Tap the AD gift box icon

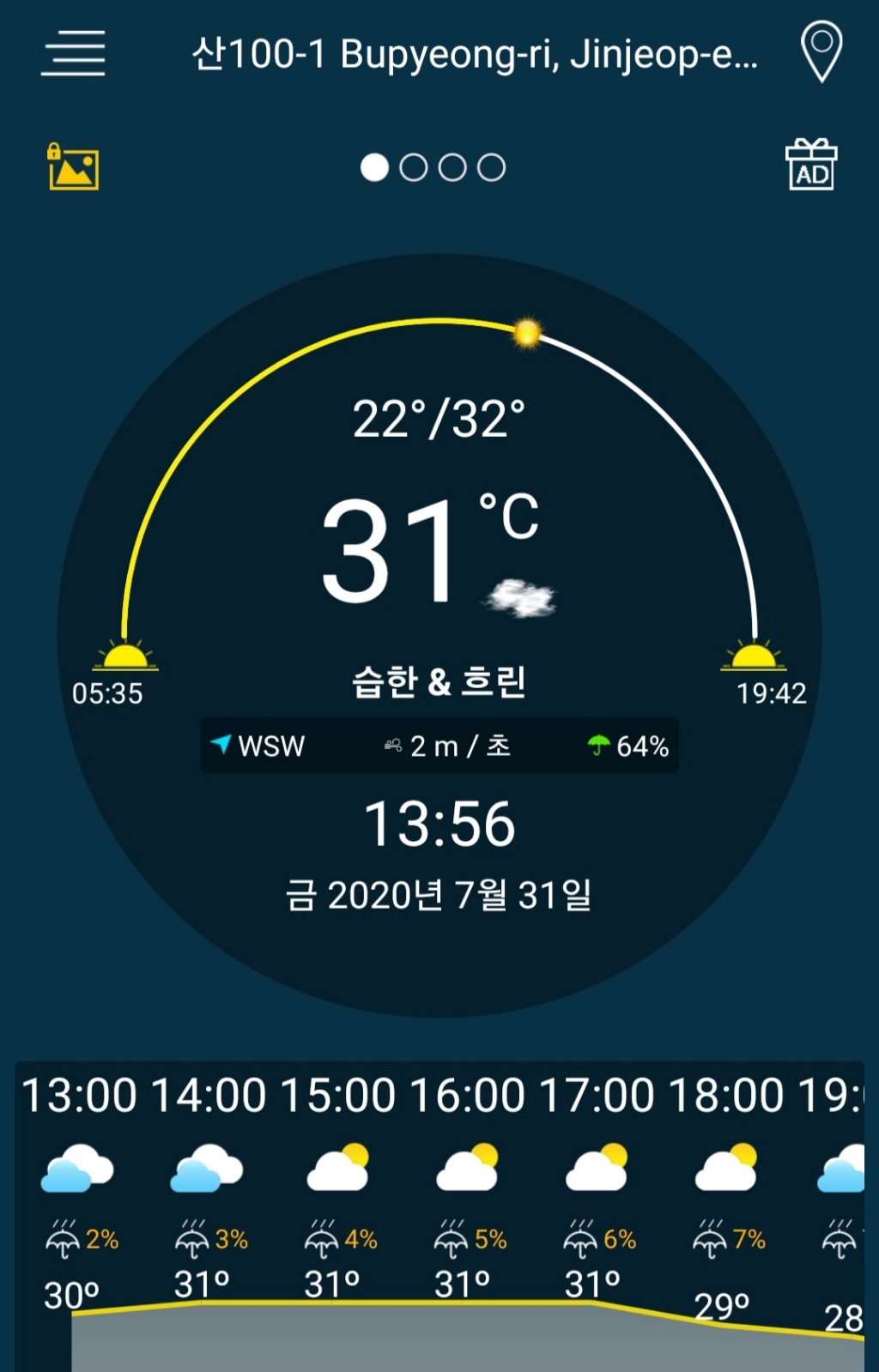810,165
